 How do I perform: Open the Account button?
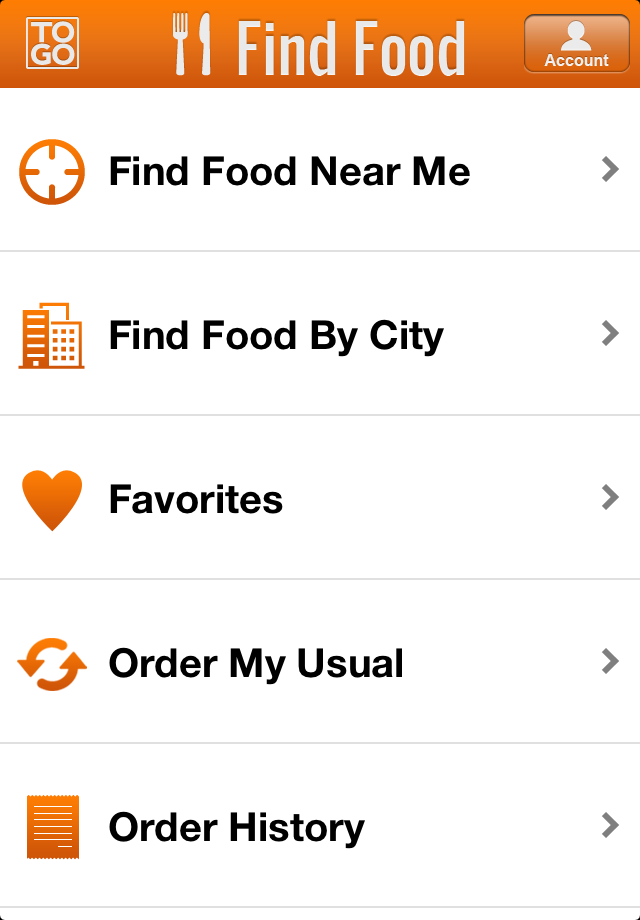(x=576, y=44)
